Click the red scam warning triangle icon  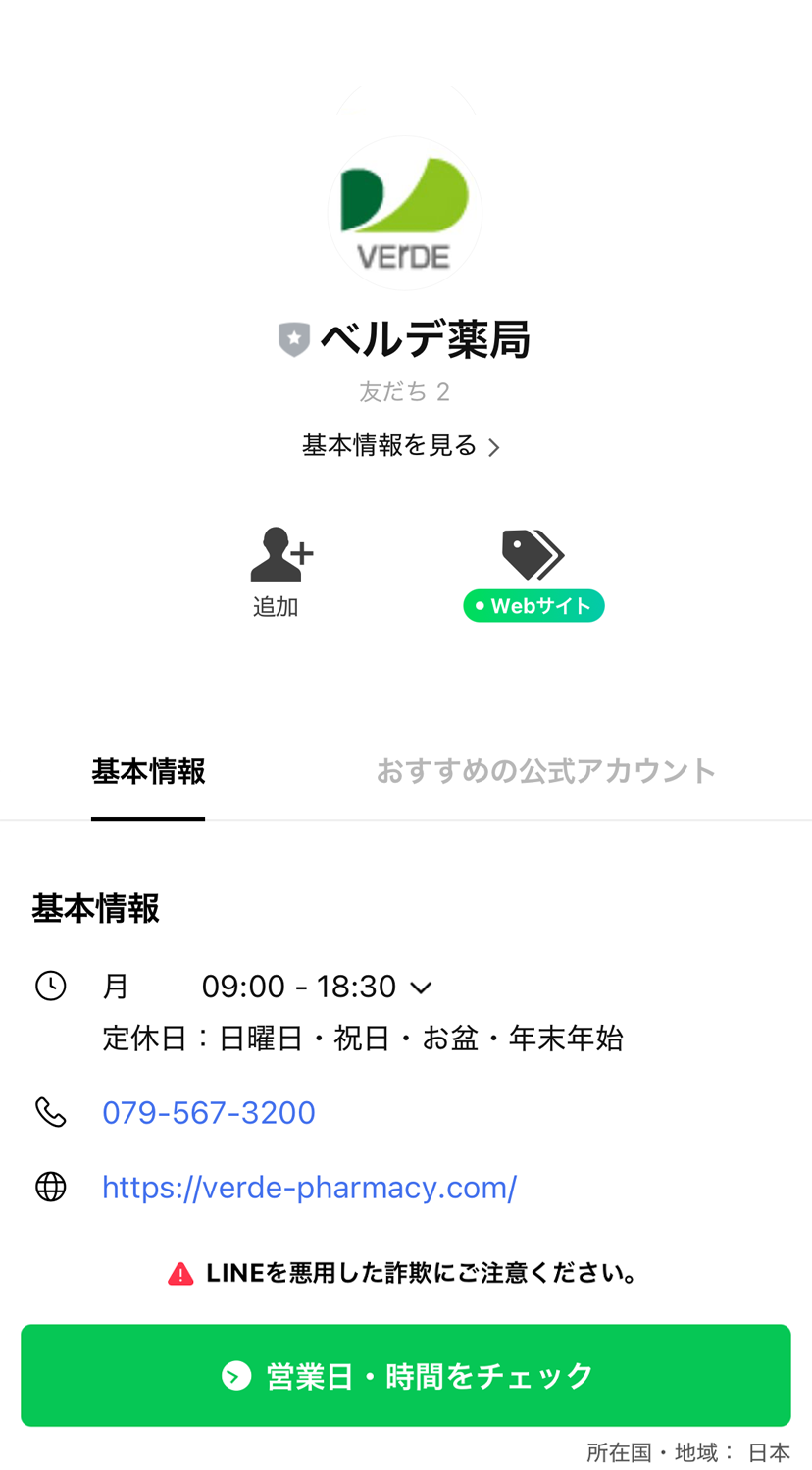pyautogui.click(x=180, y=1271)
